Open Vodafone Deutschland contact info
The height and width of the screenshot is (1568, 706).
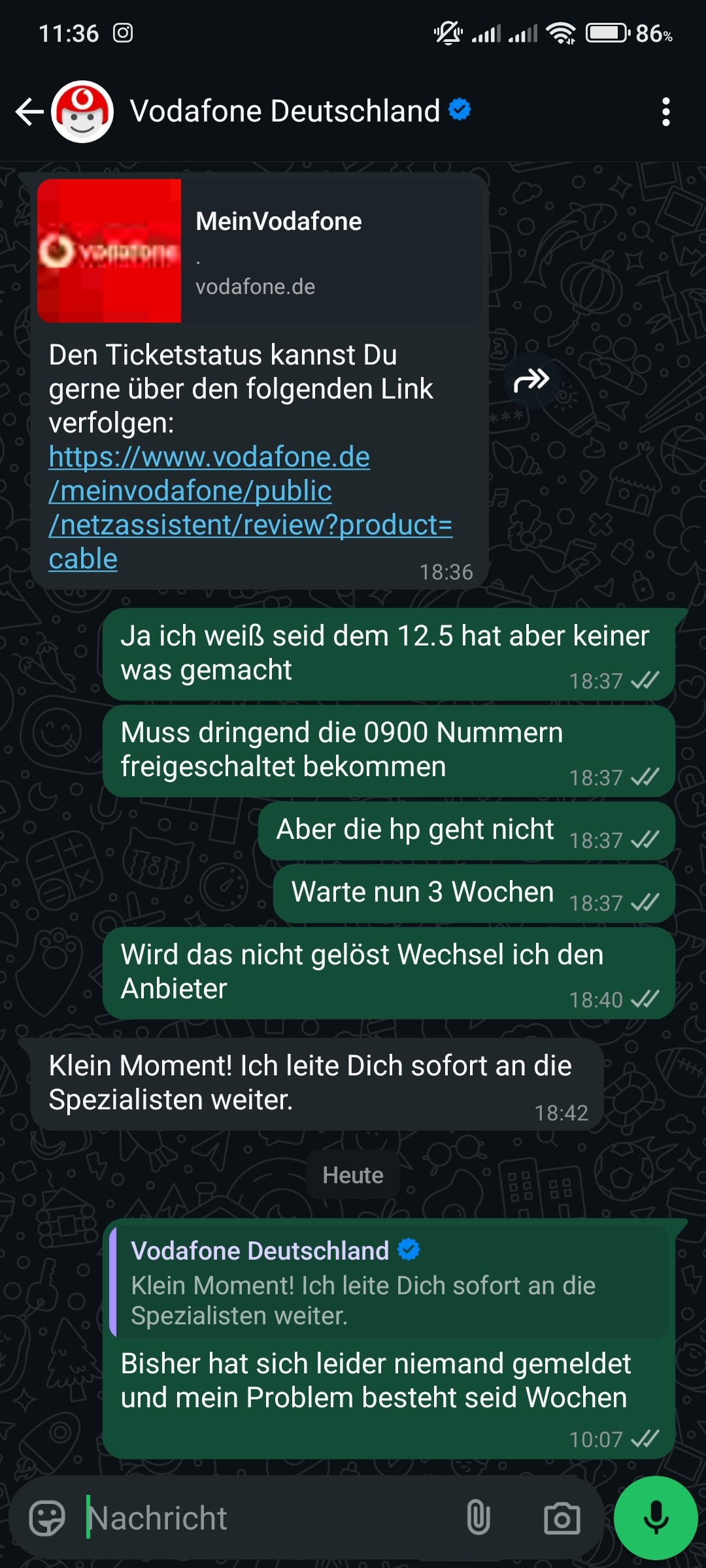[x=285, y=112]
